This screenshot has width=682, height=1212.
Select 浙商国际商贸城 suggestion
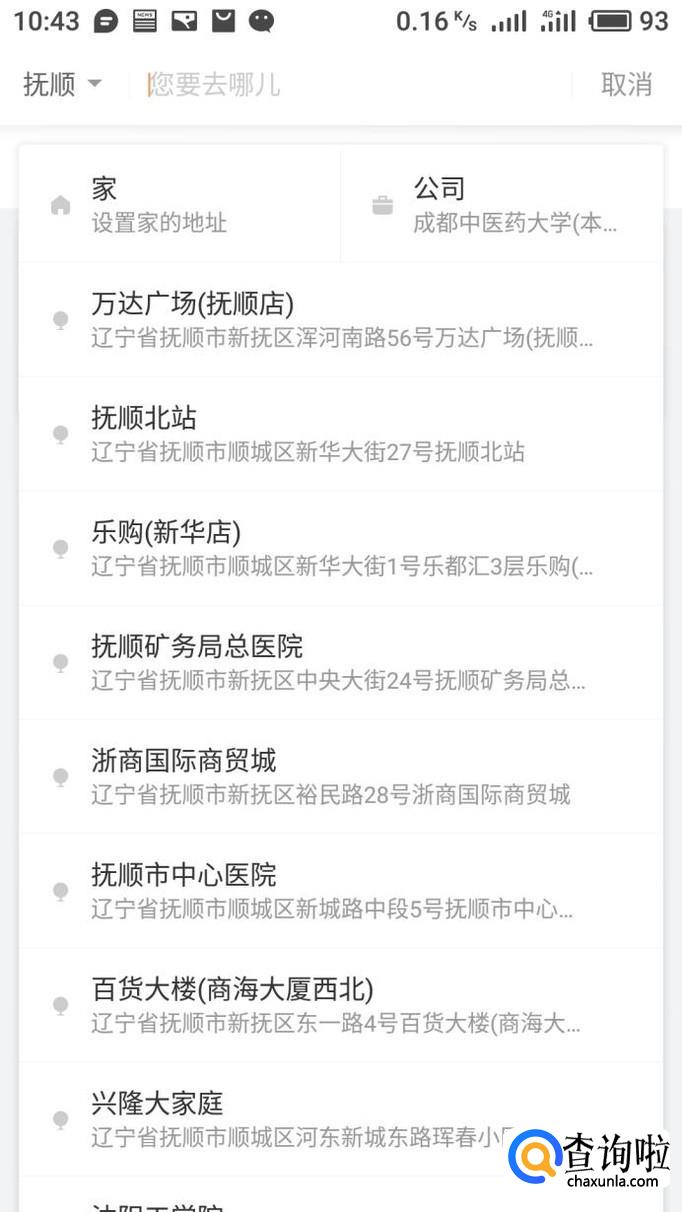[340, 776]
